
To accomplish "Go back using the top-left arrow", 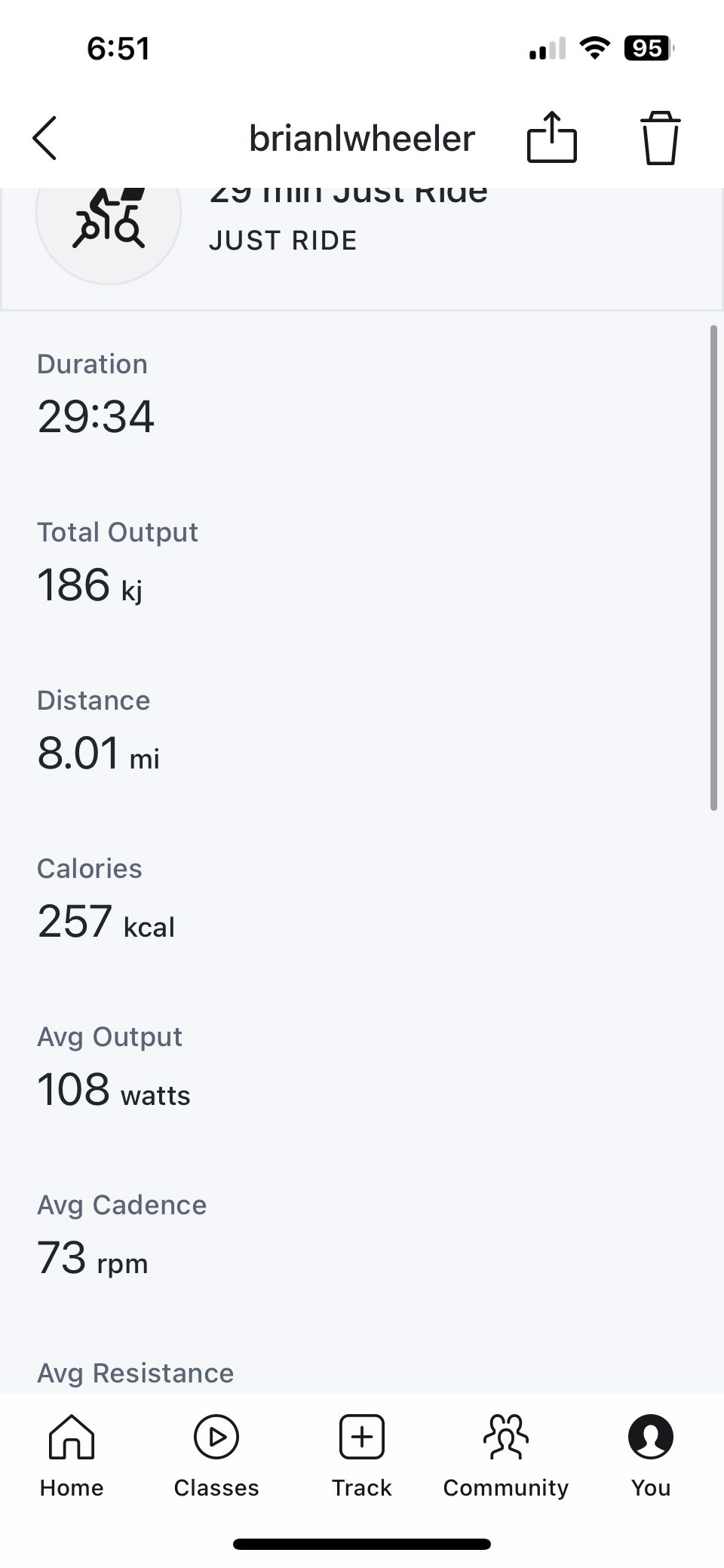I will (44, 138).
